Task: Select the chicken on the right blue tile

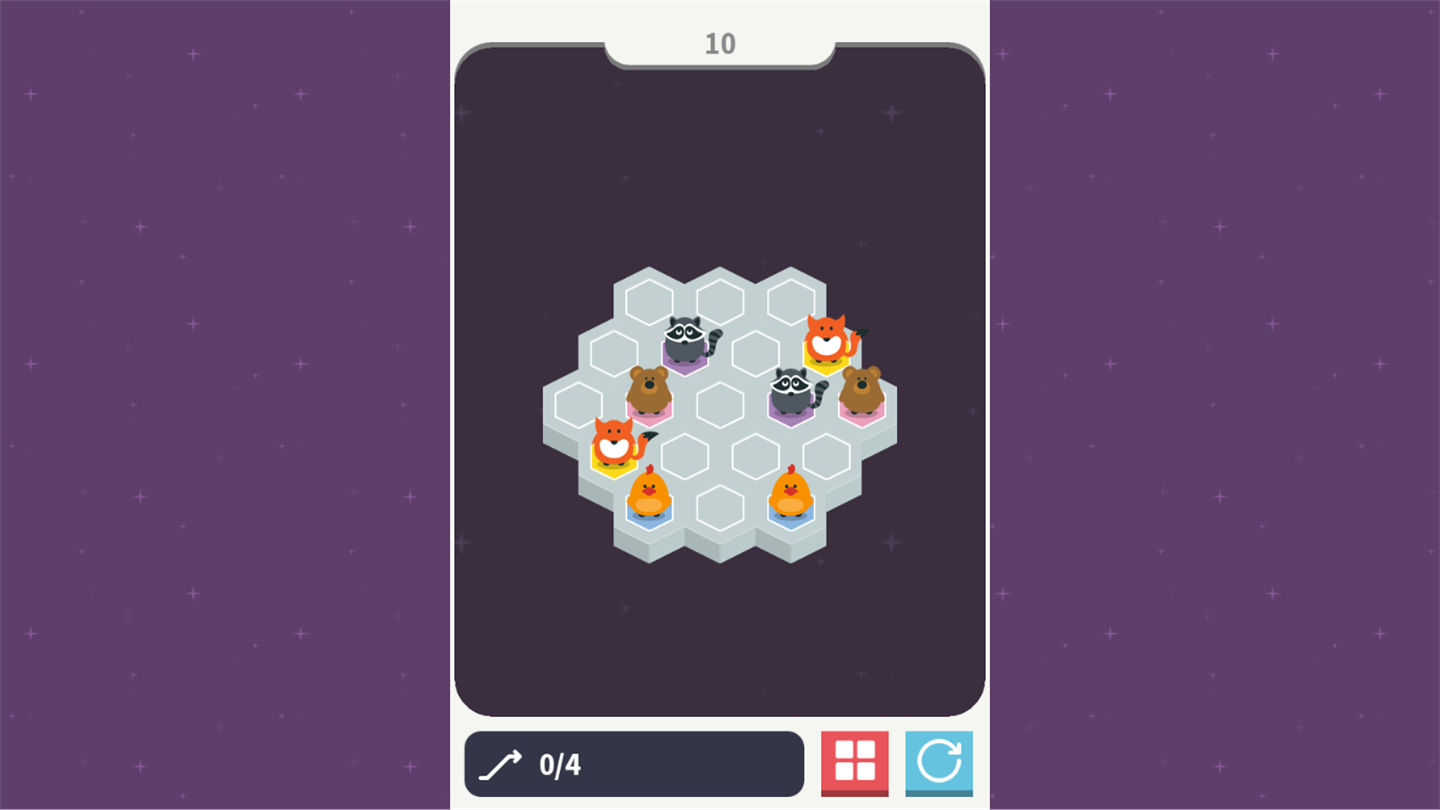Action: click(x=791, y=493)
